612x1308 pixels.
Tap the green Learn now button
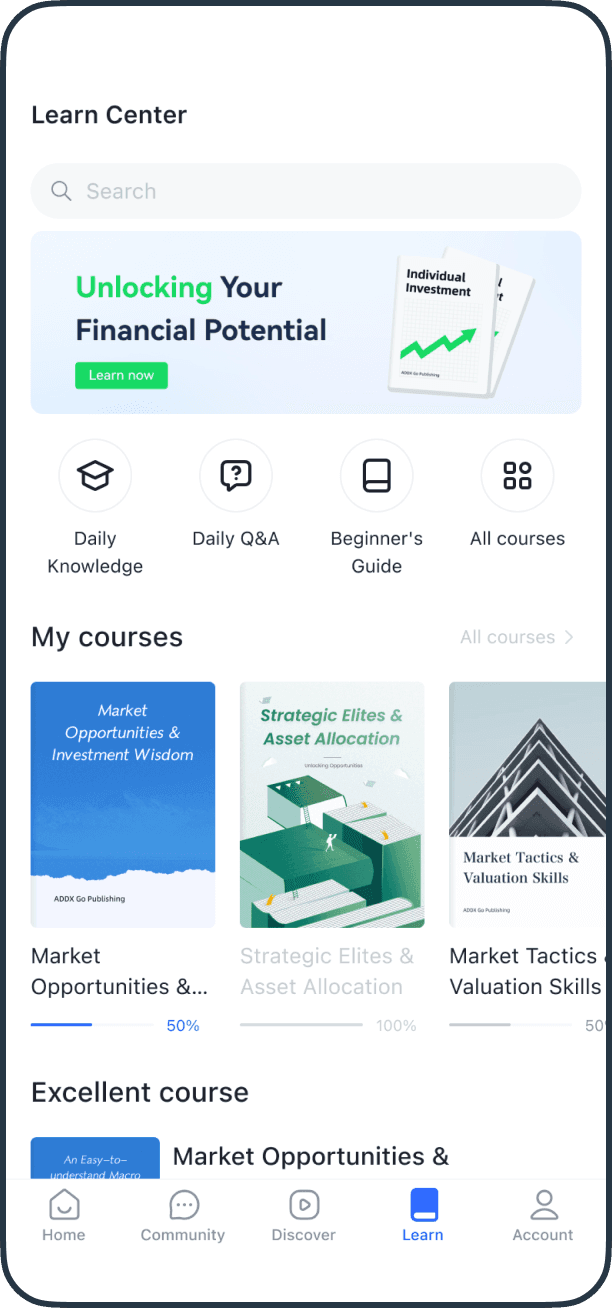[x=121, y=375]
